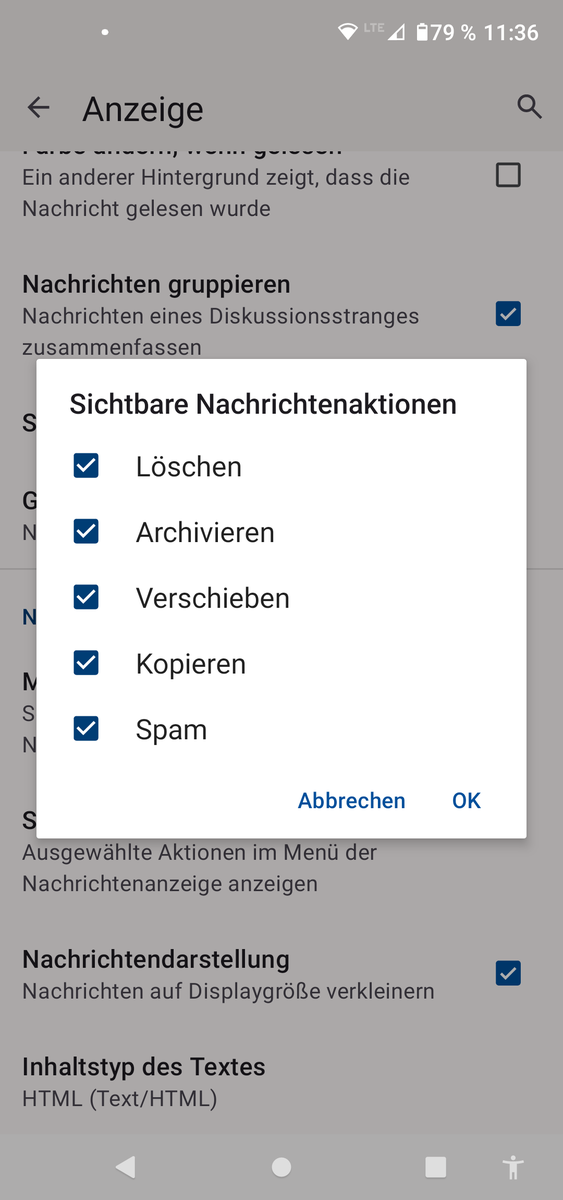Confirm selection with OK
The image size is (563, 1200).
coord(467,800)
